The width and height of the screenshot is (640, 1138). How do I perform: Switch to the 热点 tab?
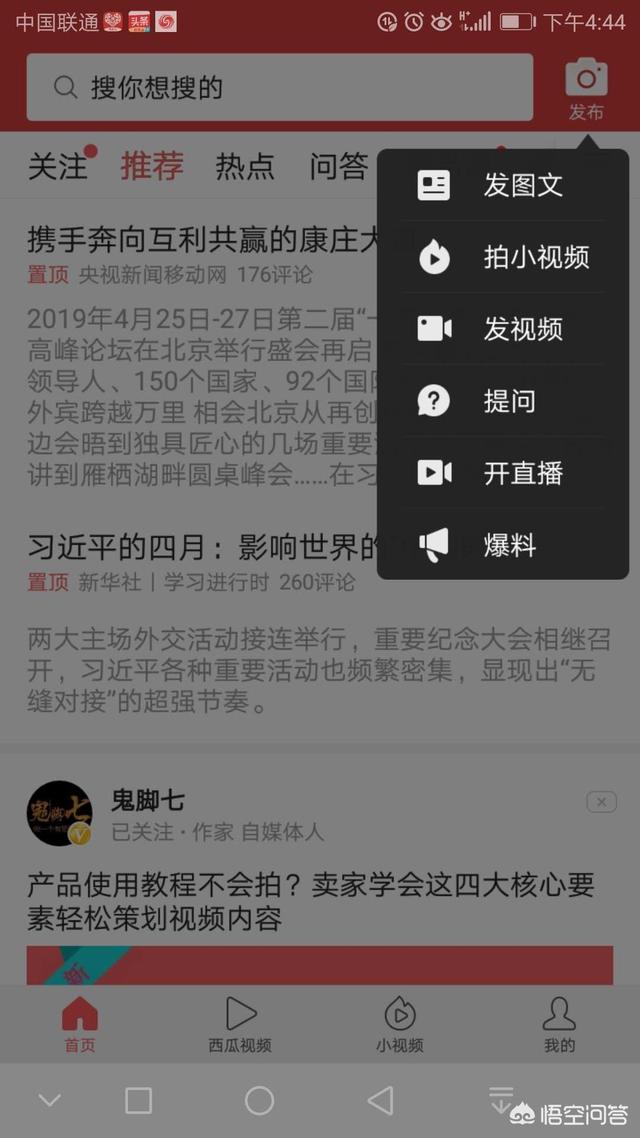coord(245,167)
